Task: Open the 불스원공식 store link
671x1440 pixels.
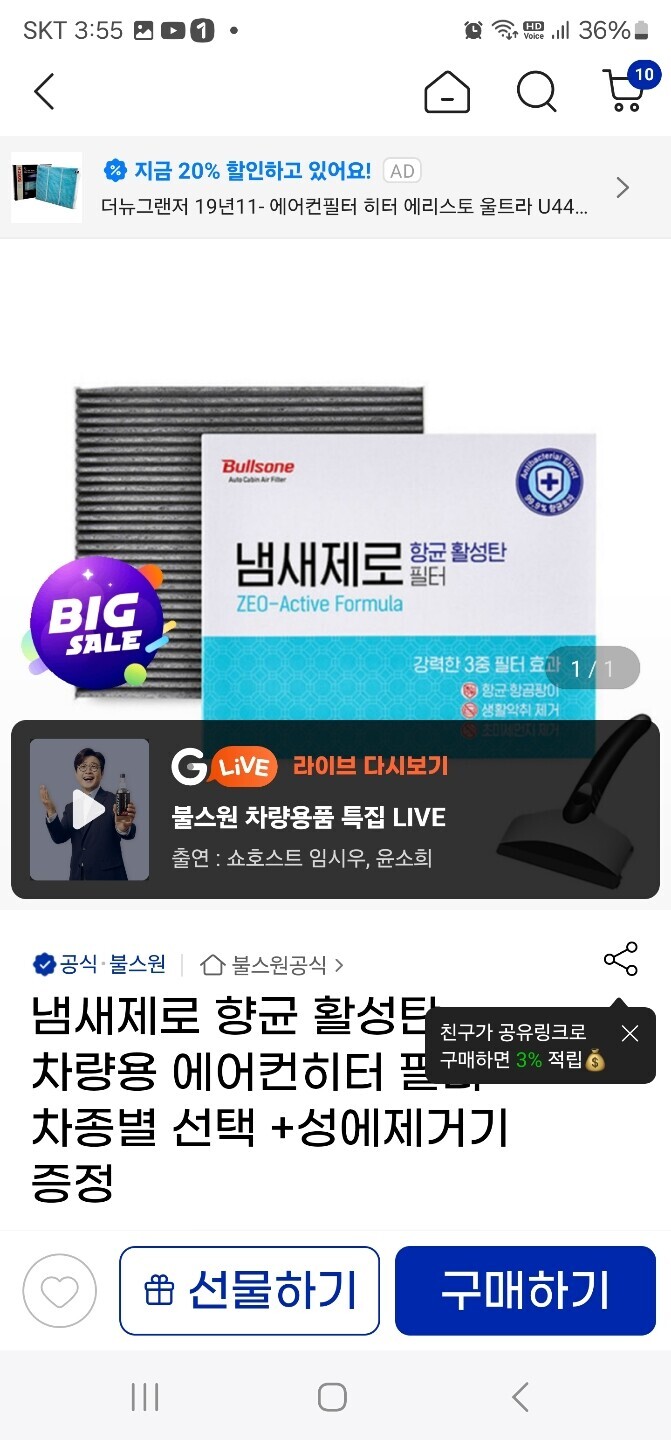Action: (272, 965)
